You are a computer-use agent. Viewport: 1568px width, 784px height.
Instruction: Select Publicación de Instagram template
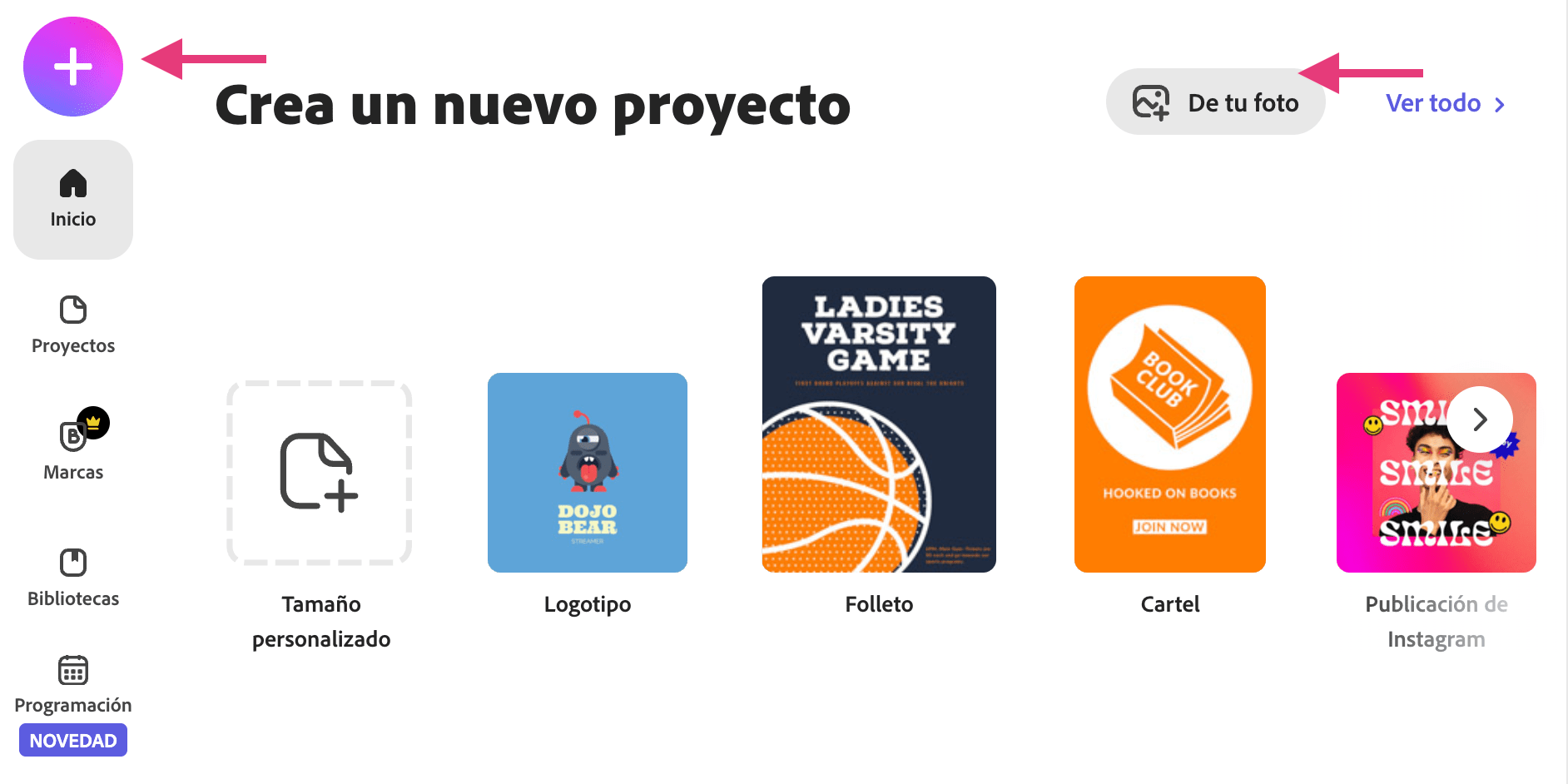coord(1415,499)
